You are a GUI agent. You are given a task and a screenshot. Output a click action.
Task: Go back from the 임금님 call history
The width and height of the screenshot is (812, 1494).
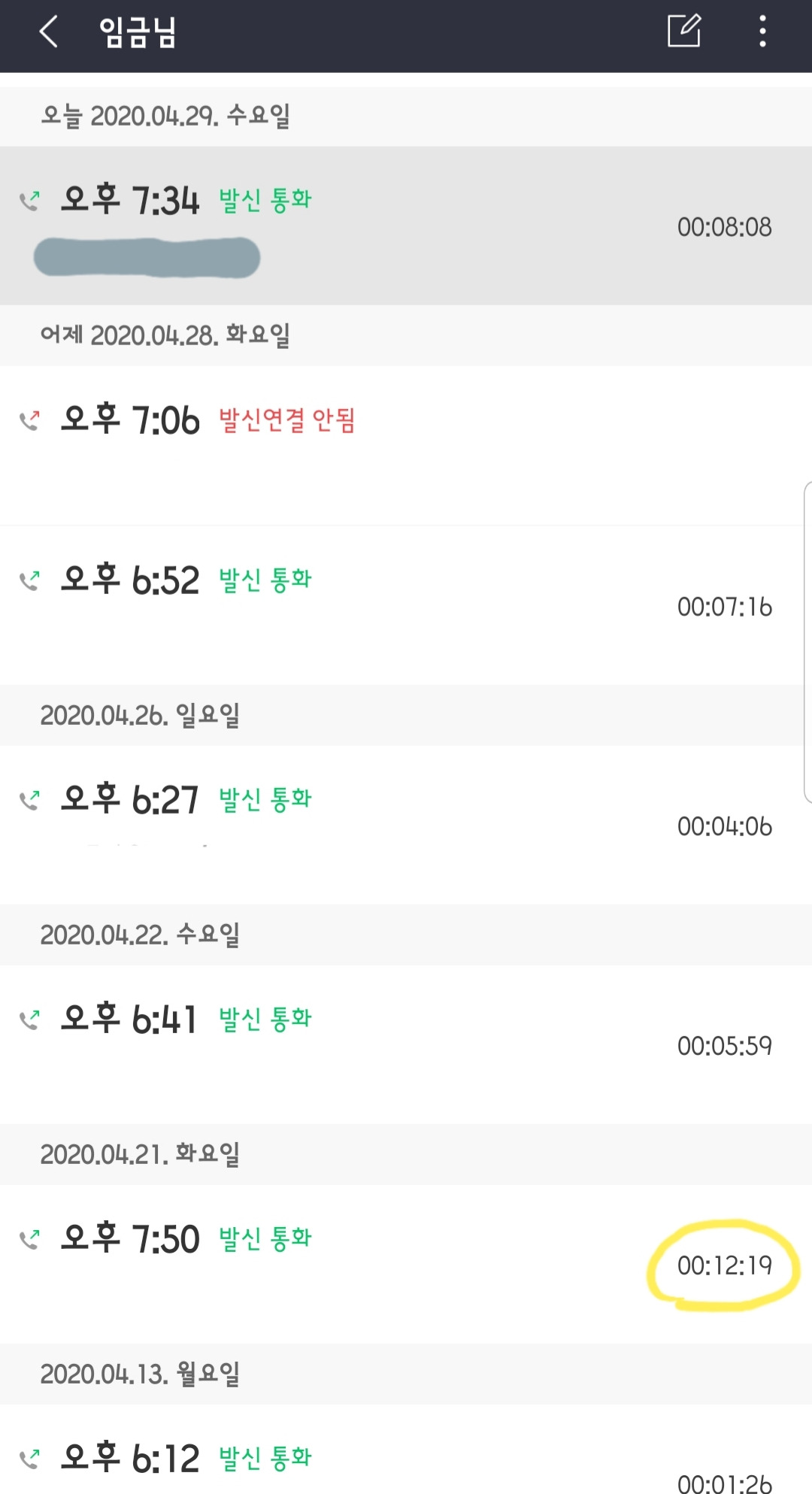pyautogui.click(x=48, y=32)
